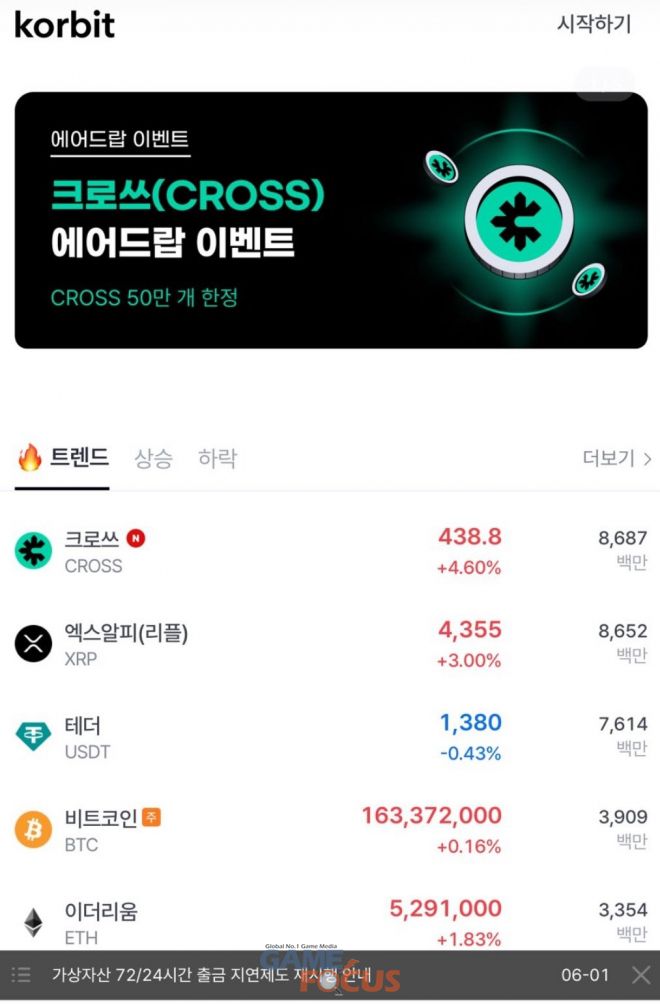
Task: Open the CROSS airdrop event banner
Action: coord(330,220)
